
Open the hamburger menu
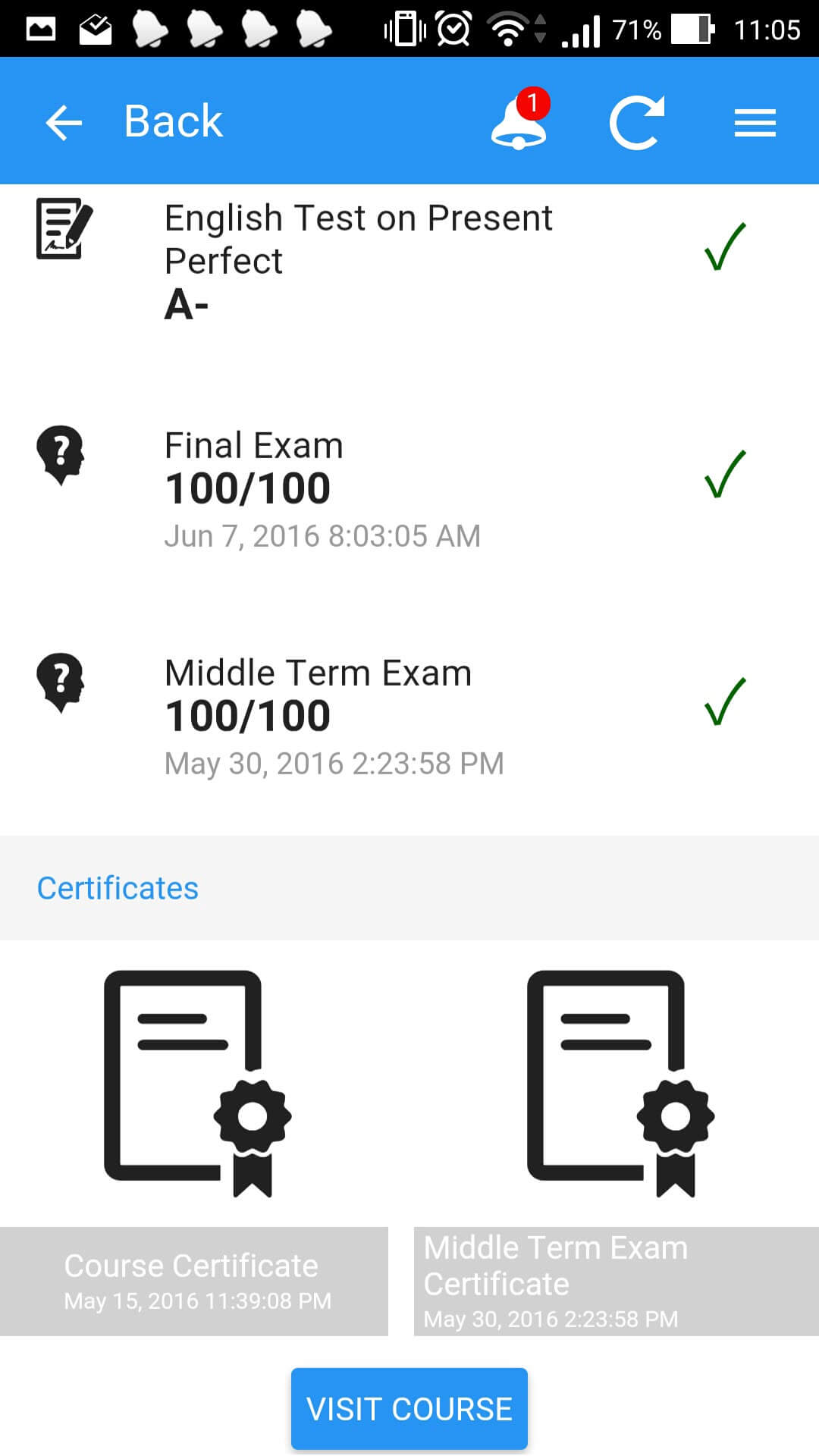755,122
